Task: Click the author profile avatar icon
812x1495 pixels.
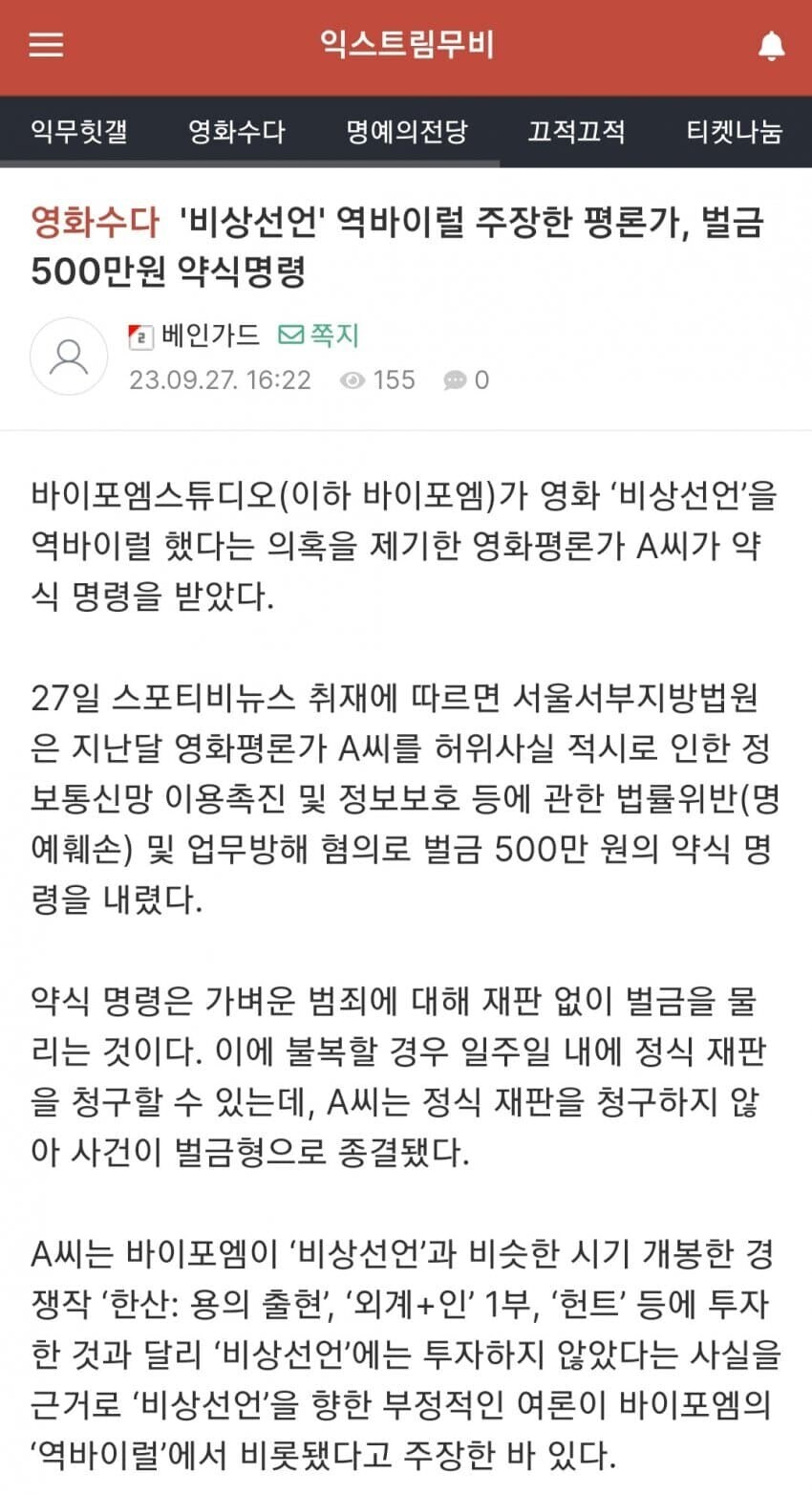Action: 68,356
